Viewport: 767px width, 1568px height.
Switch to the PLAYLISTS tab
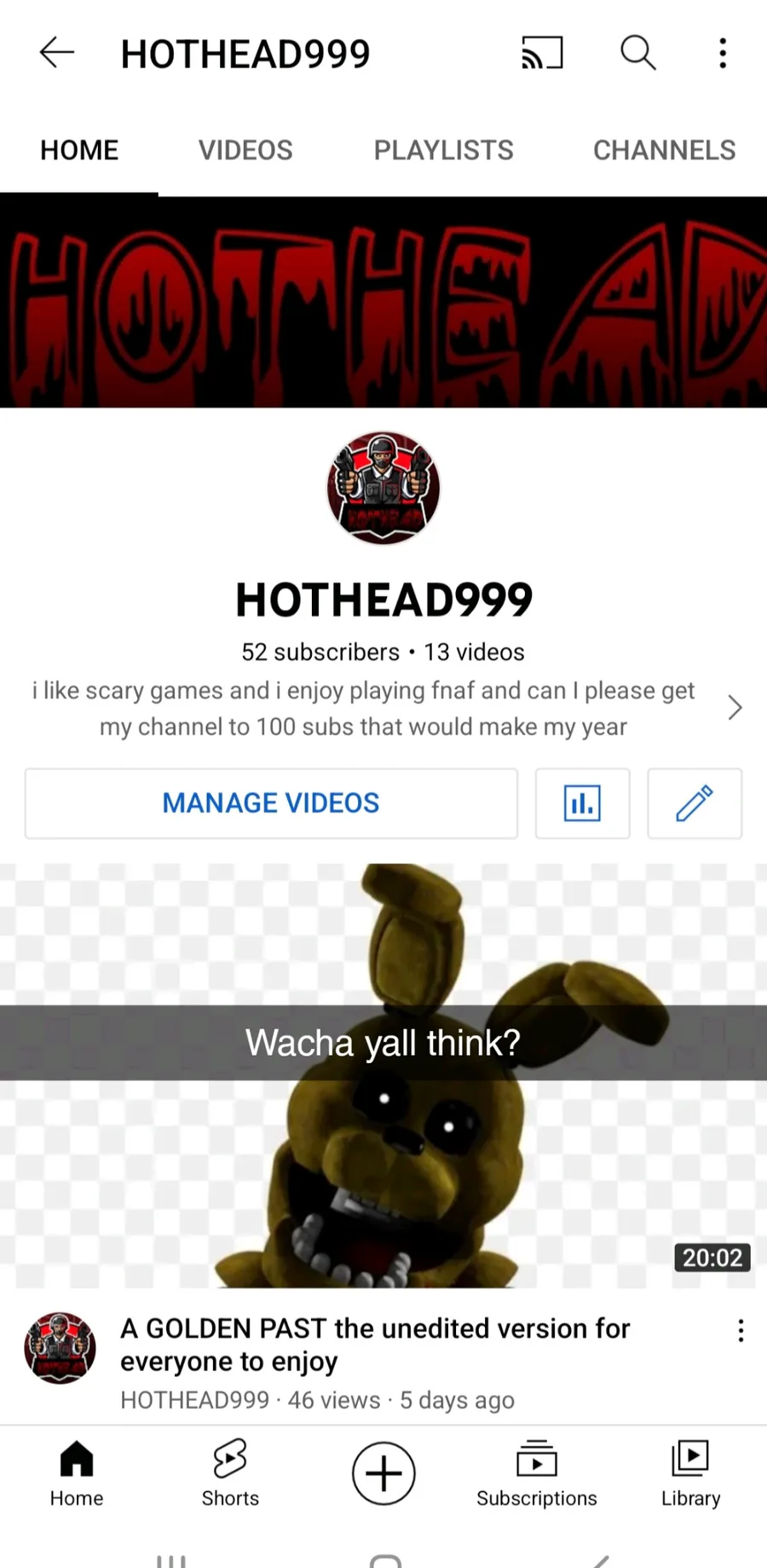443,150
